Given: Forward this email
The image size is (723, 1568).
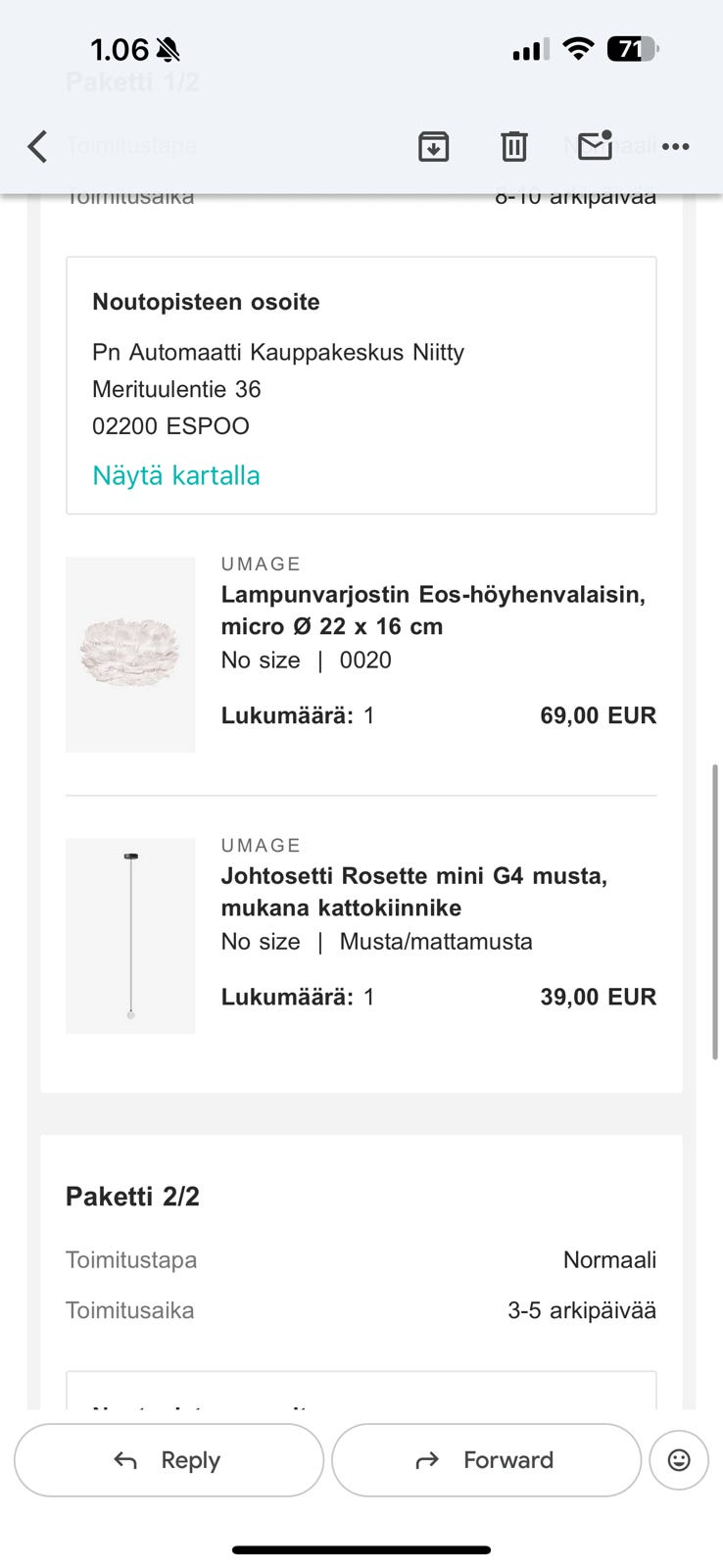Looking at the screenshot, I should pos(486,1460).
